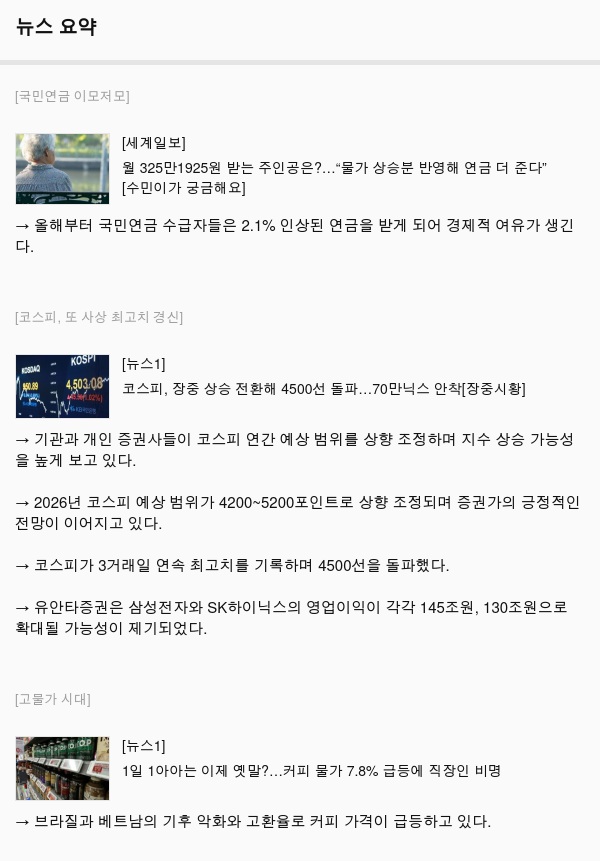
Task: Open the 뉴스1 article about coffee prices surging 7.8%
Action: tap(310, 770)
